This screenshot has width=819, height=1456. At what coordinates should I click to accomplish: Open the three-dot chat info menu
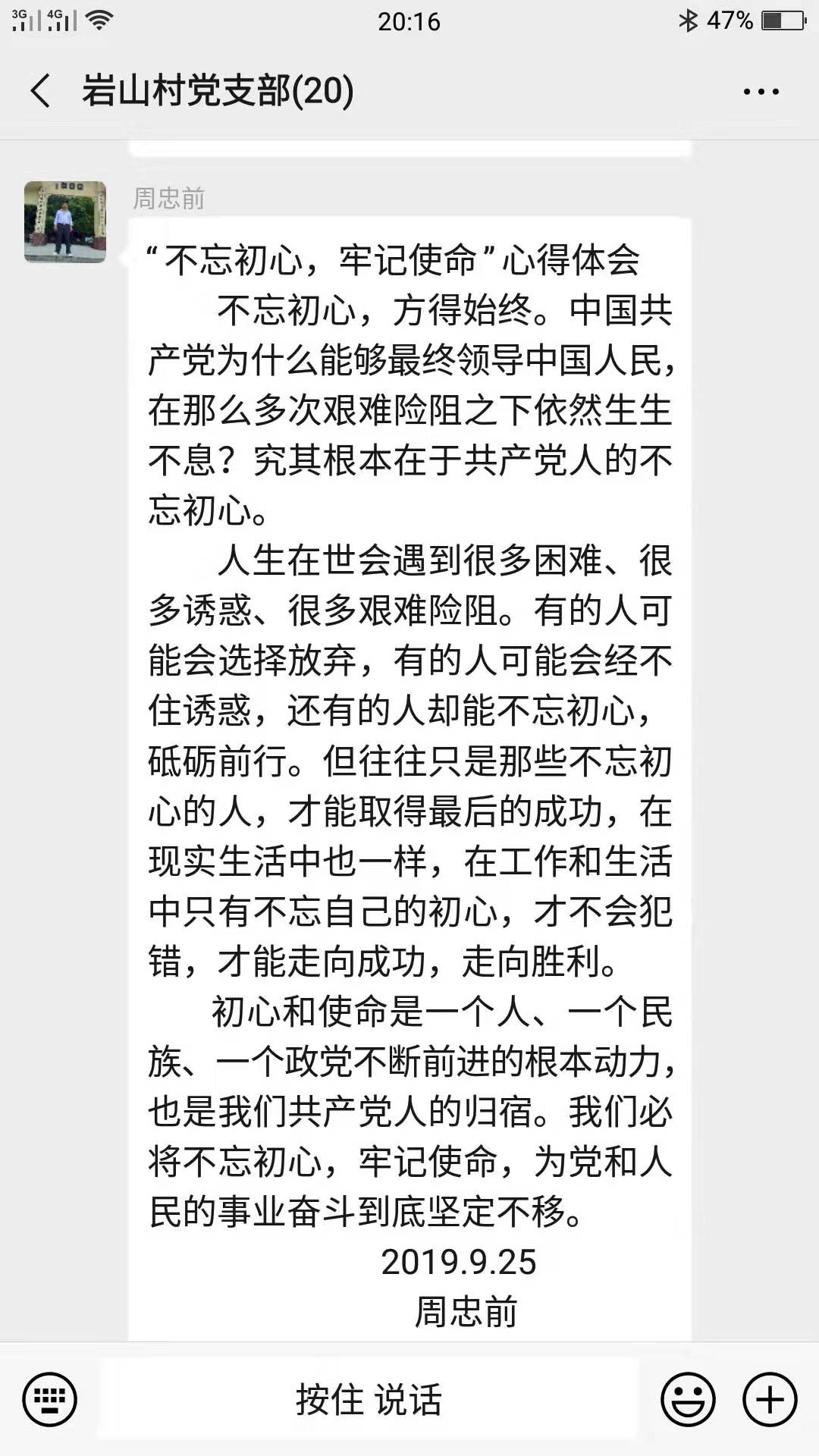[x=761, y=92]
